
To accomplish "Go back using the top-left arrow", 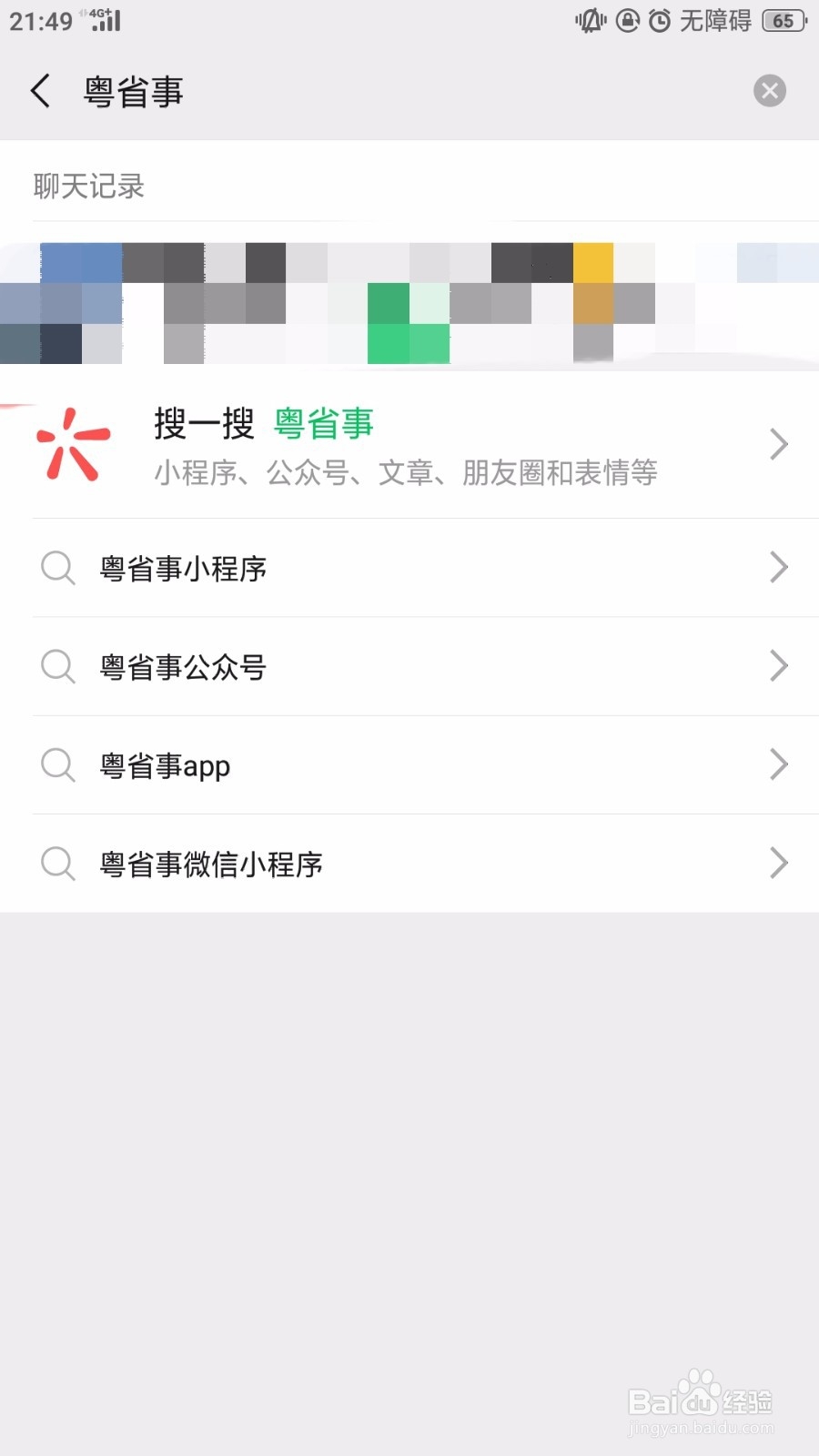I will pos(41,91).
